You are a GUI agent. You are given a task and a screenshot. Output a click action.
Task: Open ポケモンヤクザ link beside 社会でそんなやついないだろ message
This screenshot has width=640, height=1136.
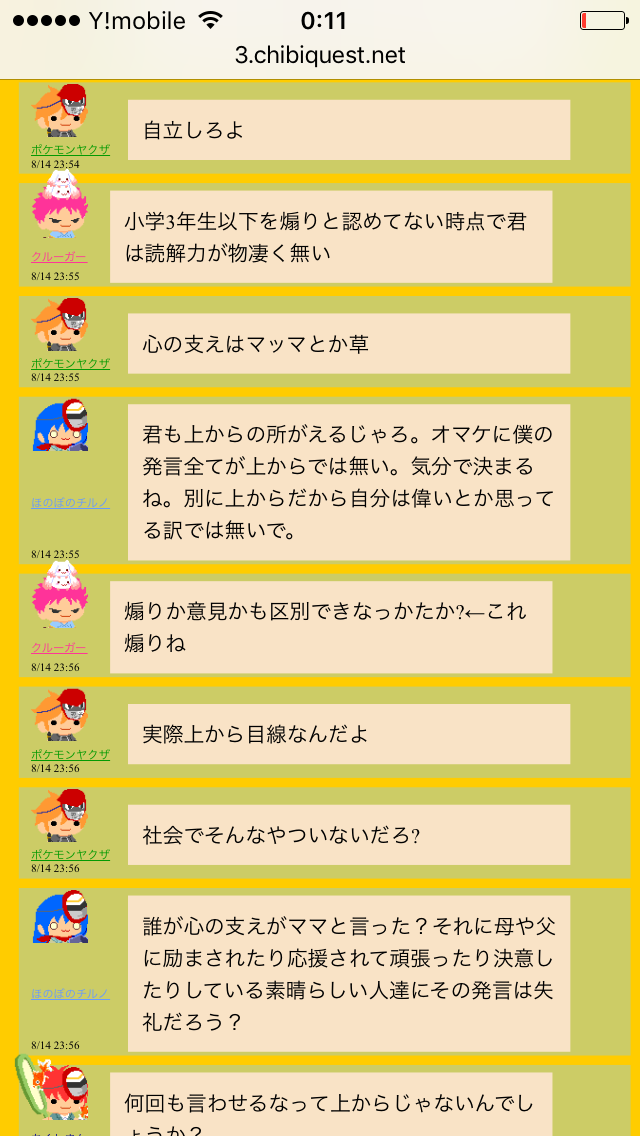coord(70,854)
